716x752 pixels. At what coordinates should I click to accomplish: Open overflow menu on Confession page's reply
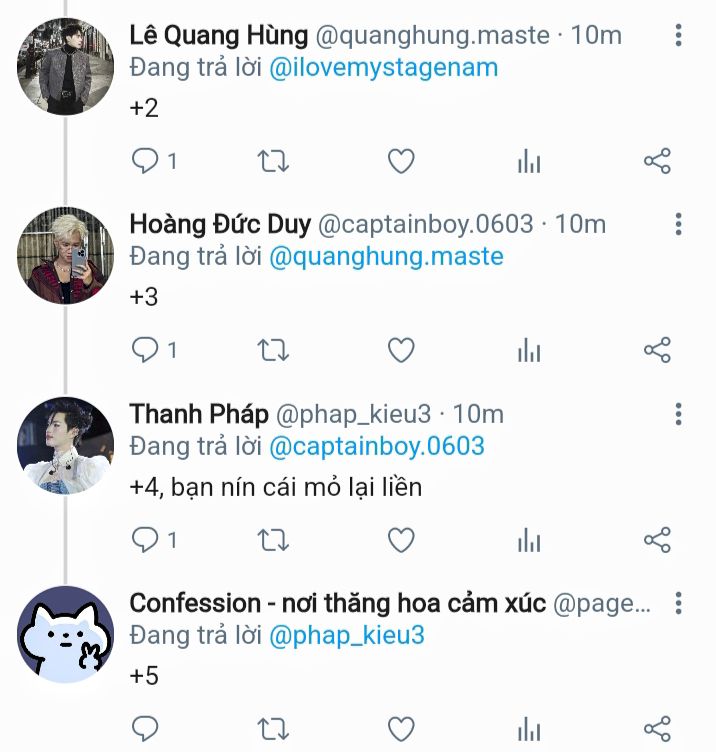(679, 603)
